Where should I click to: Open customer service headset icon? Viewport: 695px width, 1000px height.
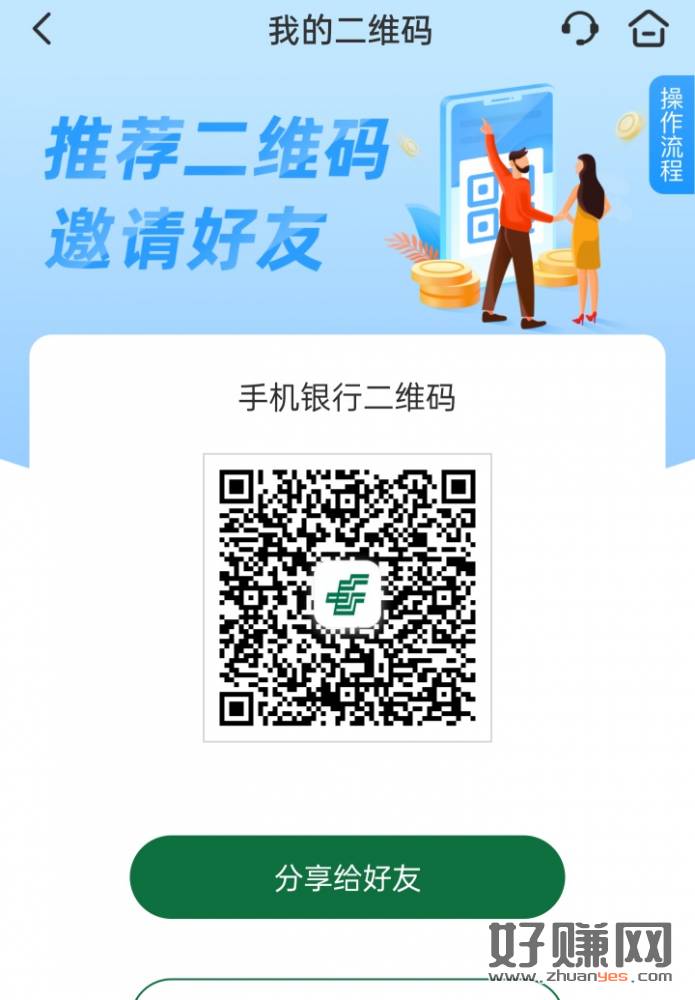coord(579,28)
